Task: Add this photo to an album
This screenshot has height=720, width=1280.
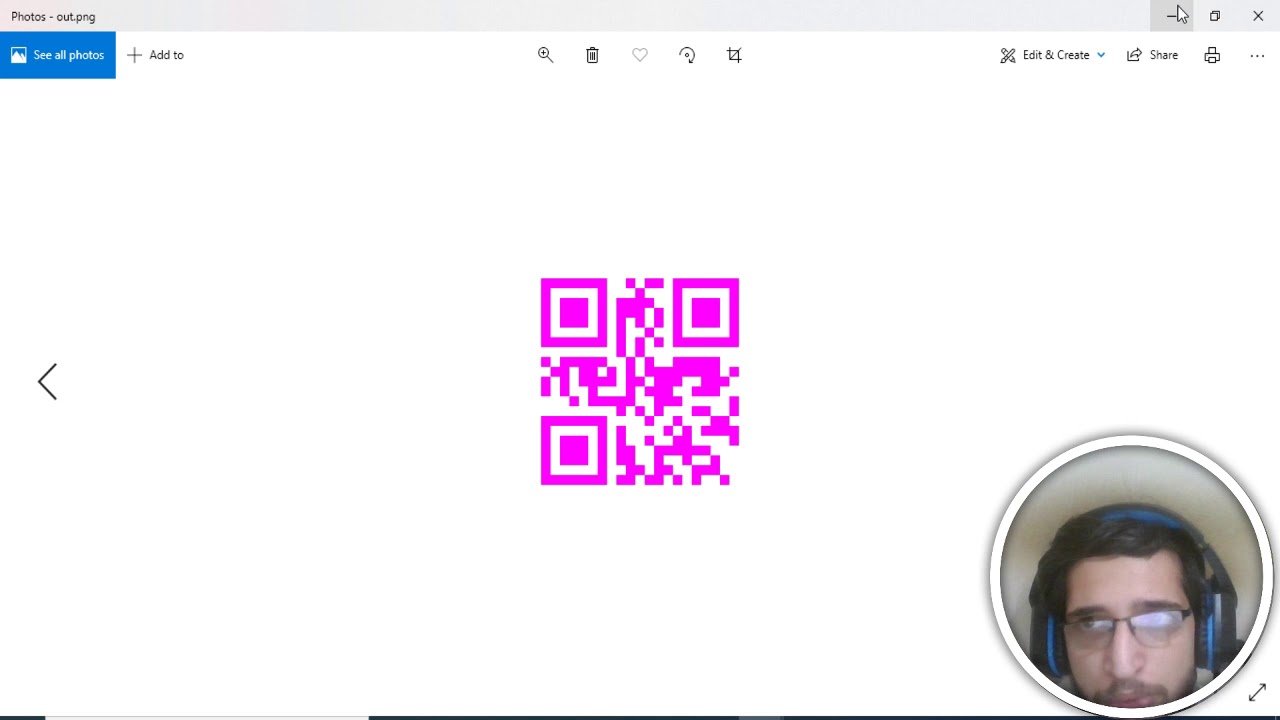Action: tap(156, 55)
